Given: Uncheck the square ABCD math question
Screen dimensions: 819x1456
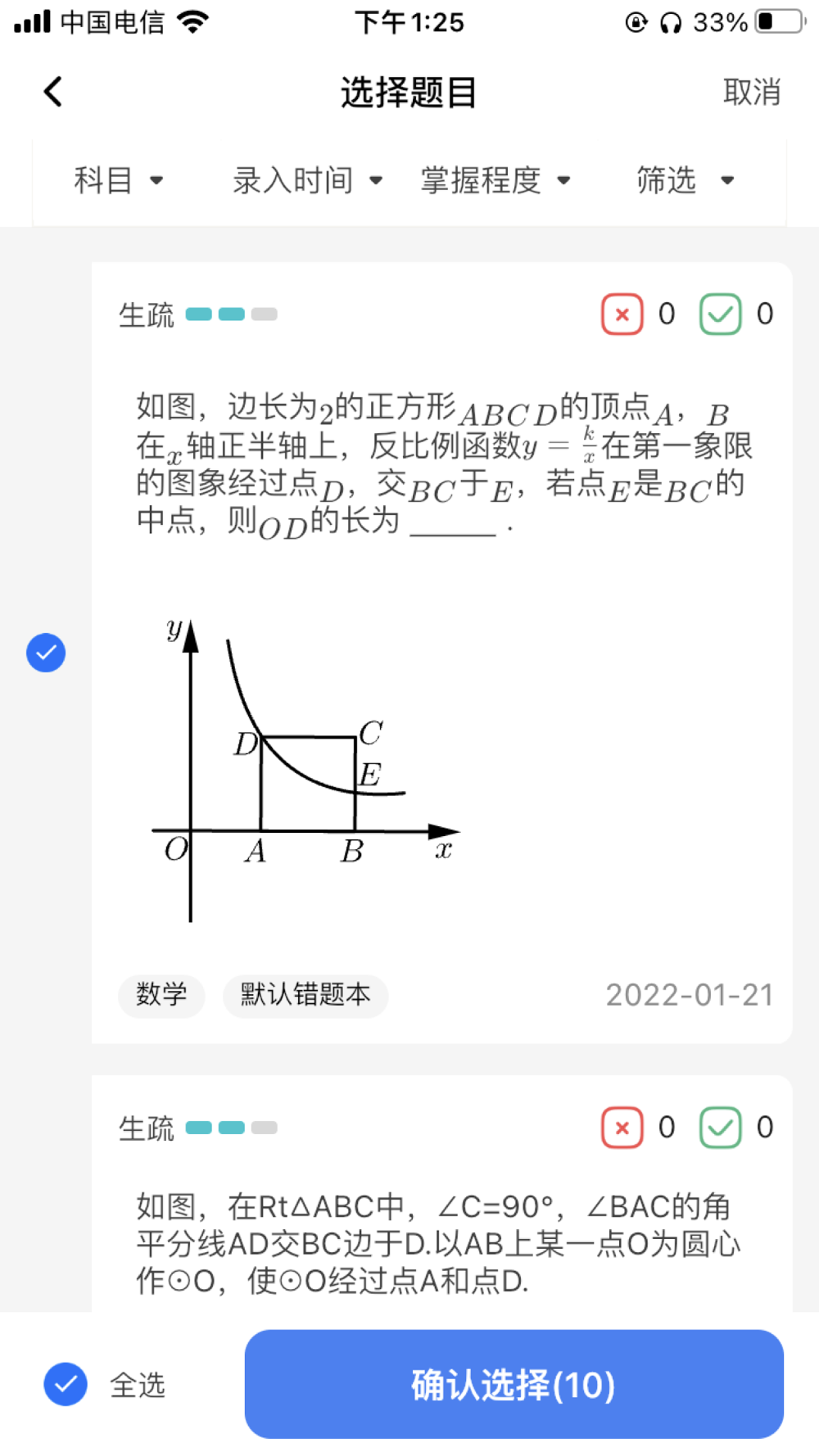Looking at the screenshot, I should pos(46,653).
